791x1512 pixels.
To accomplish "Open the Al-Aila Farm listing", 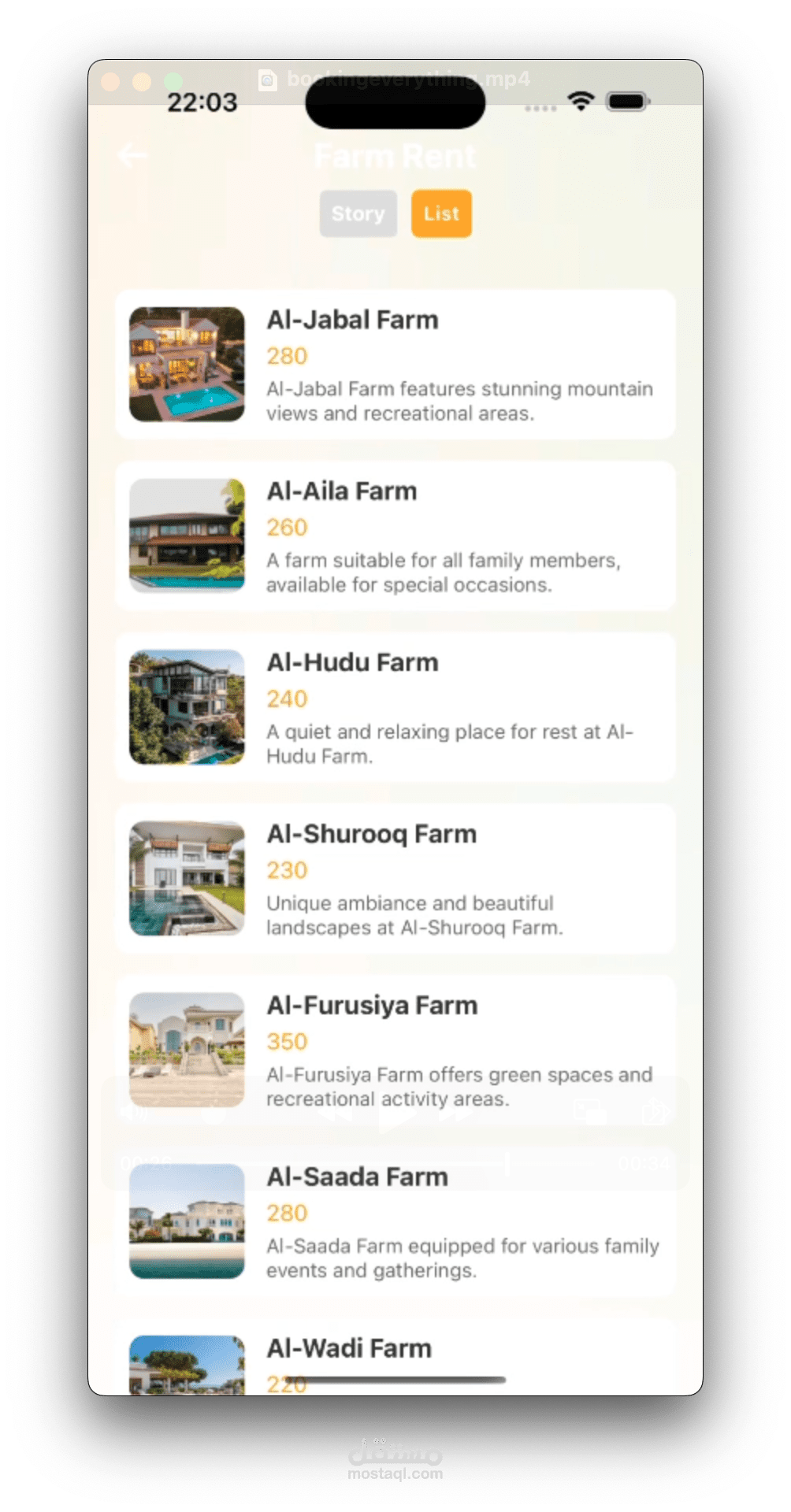I will coord(395,536).
